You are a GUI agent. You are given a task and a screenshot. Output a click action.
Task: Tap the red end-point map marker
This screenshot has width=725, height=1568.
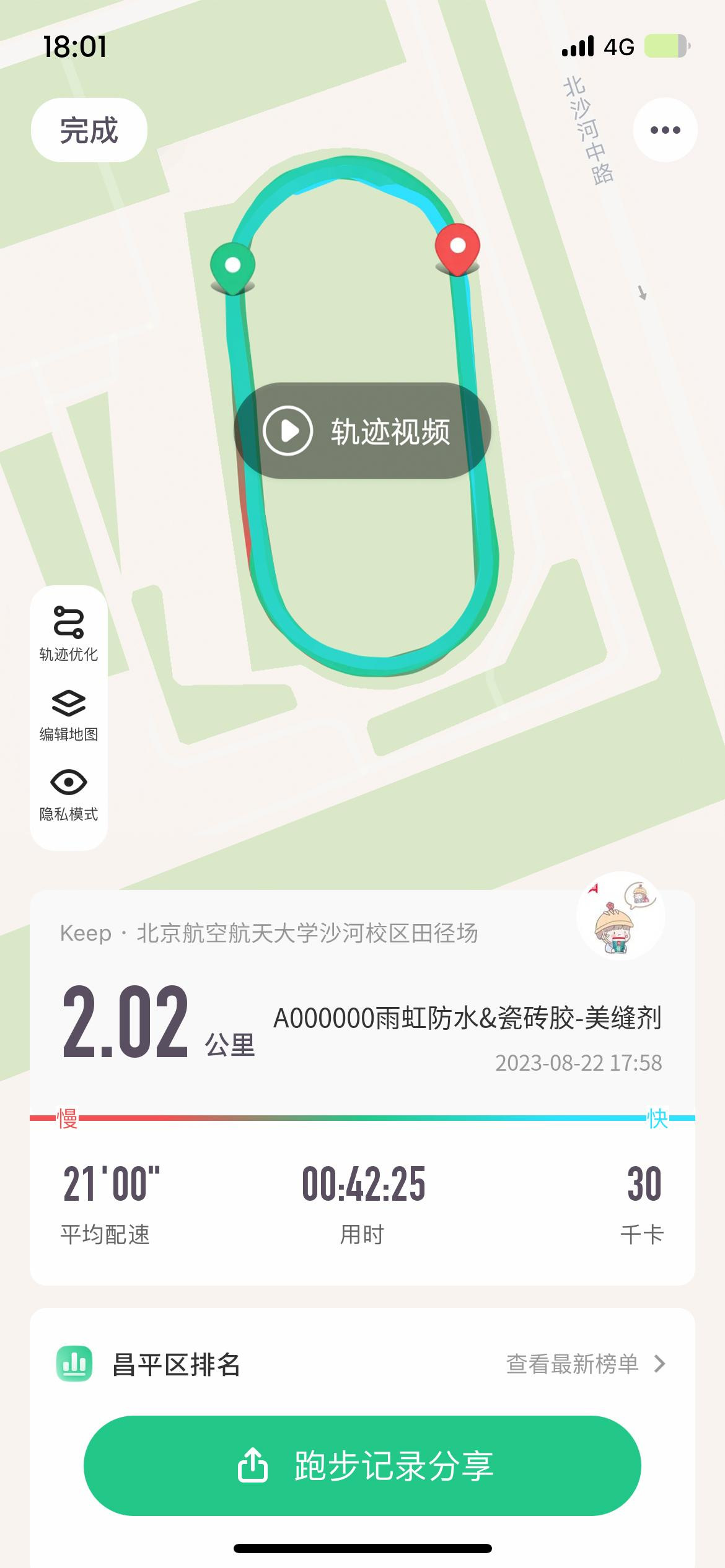[x=457, y=250]
